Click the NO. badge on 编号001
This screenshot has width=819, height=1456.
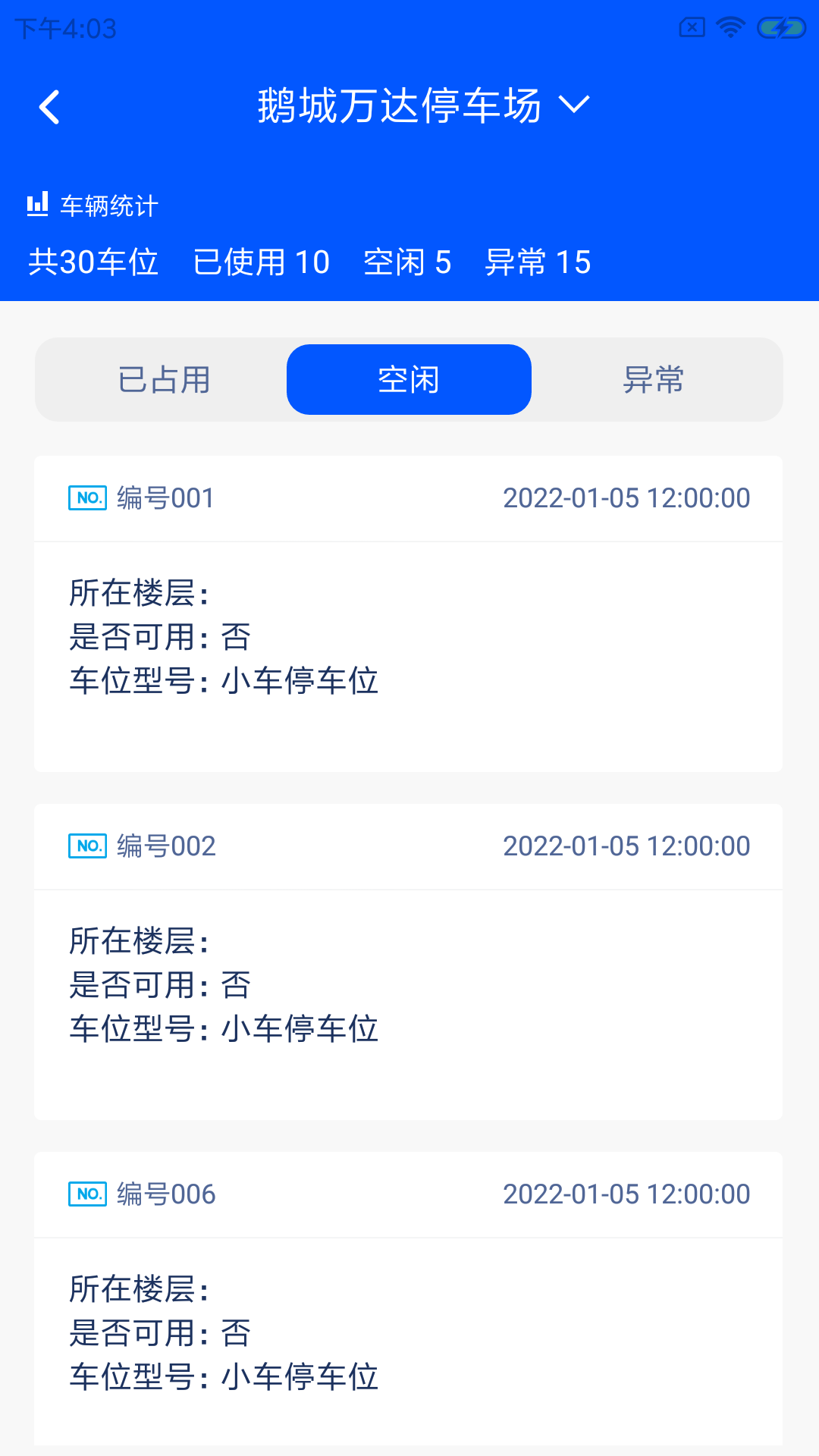[86, 497]
